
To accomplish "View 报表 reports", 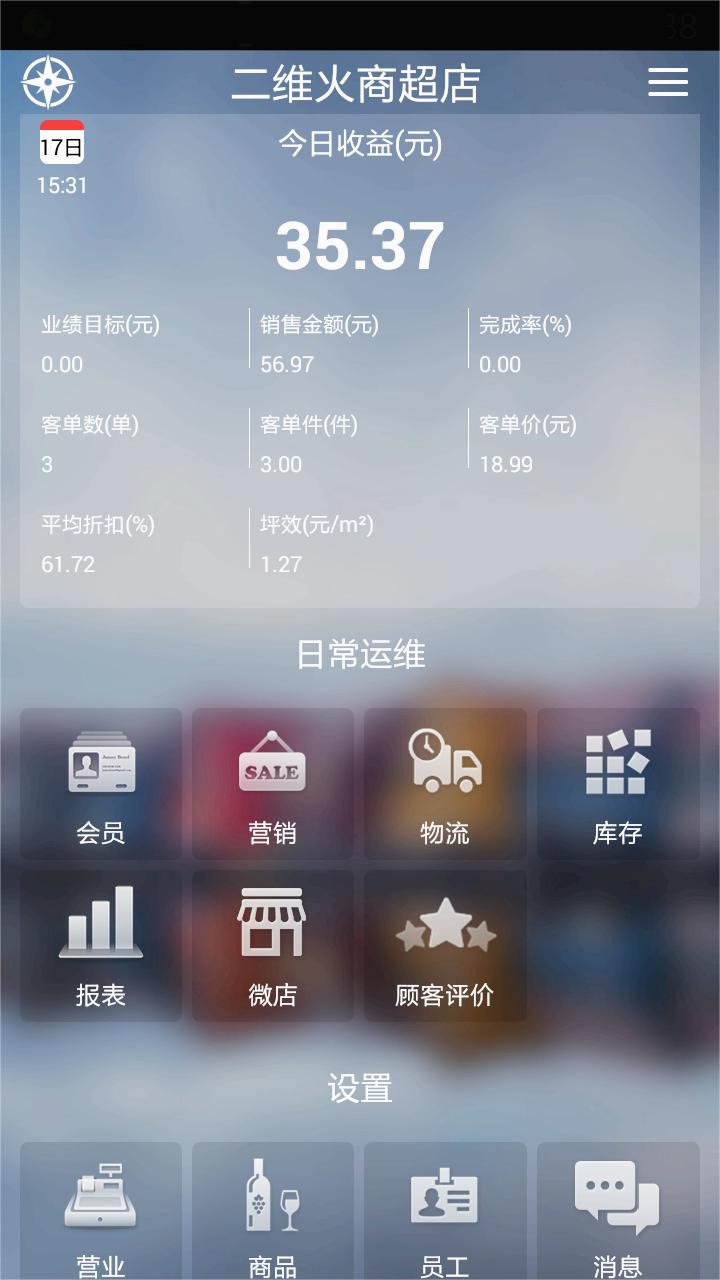I will [101, 946].
